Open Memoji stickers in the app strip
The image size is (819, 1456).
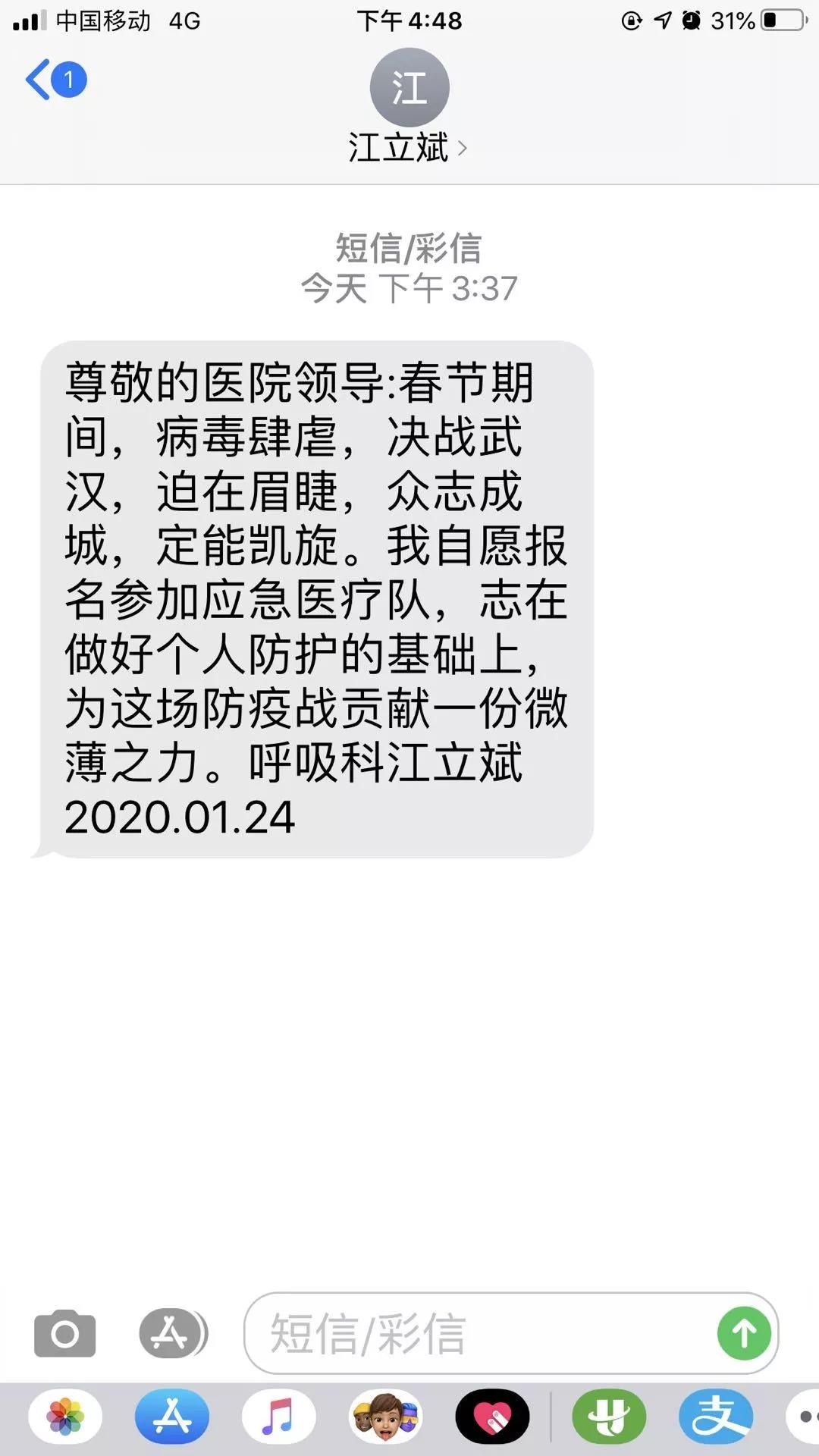[x=385, y=1417]
